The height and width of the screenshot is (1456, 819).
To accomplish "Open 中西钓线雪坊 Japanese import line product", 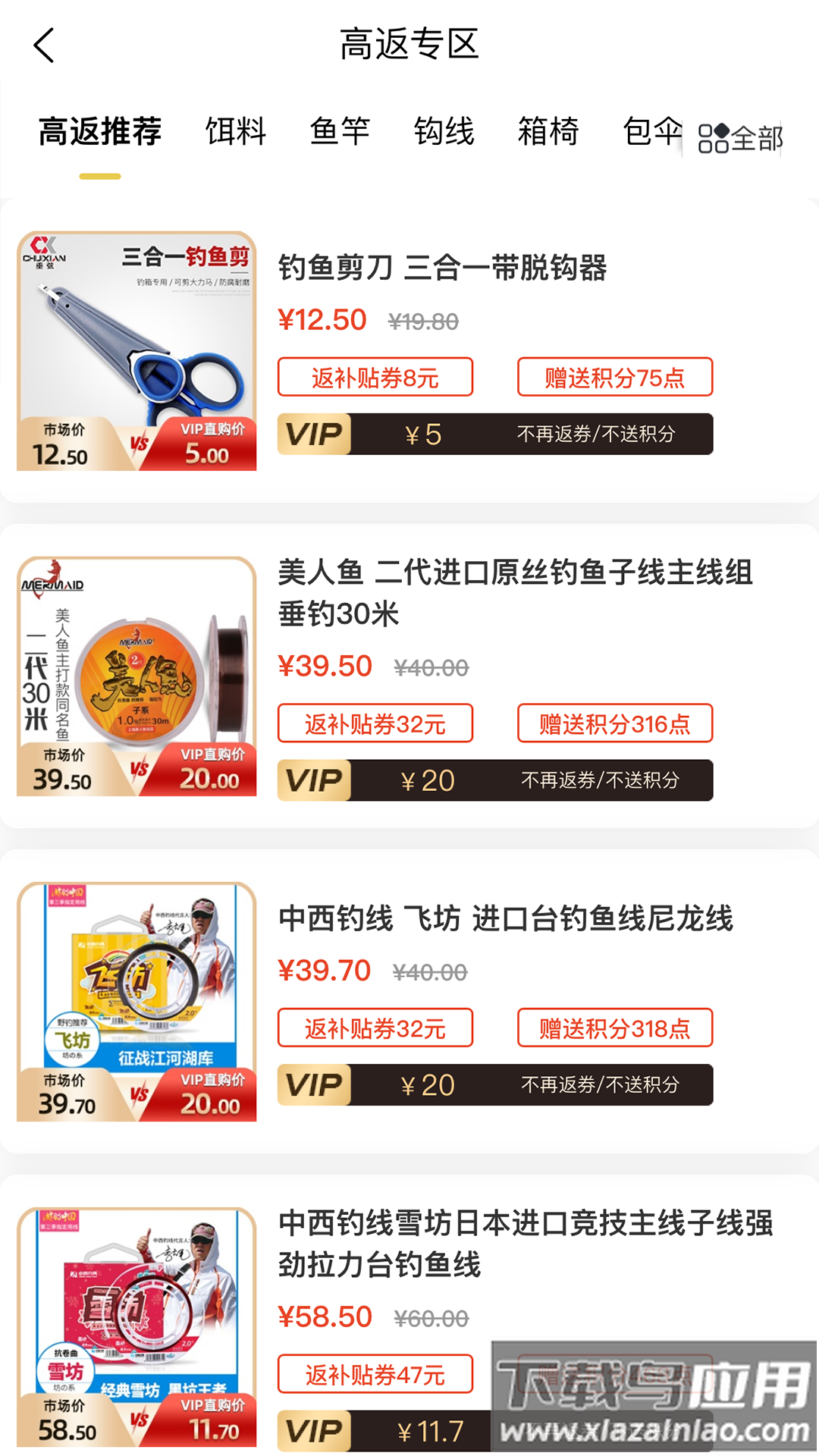I will (525, 1244).
